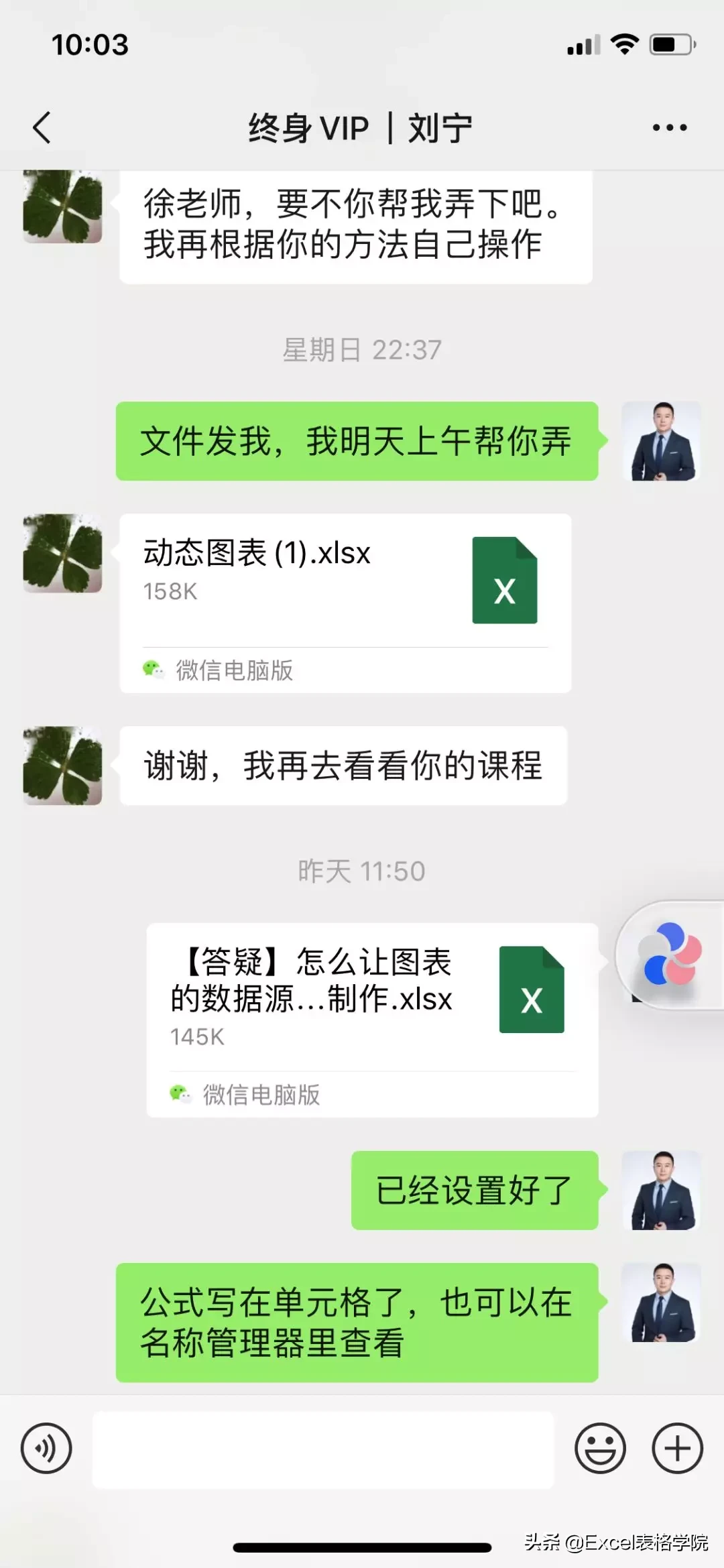Tap the floating colorful assistant bubble
The image size is (724, 1568).
pyautogui.click(x=672, y=954)
